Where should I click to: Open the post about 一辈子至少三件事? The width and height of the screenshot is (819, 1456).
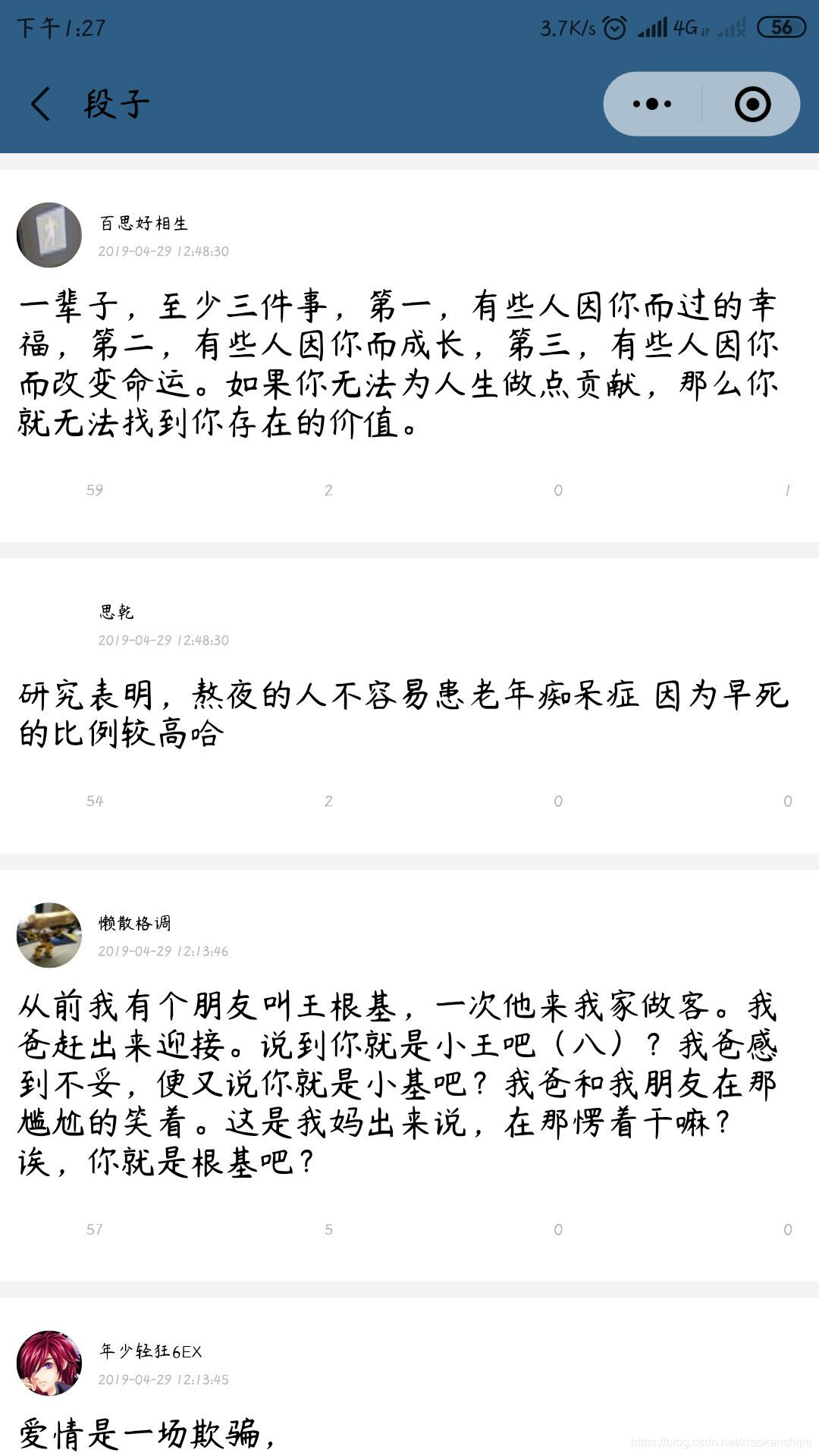pos(398,364)
